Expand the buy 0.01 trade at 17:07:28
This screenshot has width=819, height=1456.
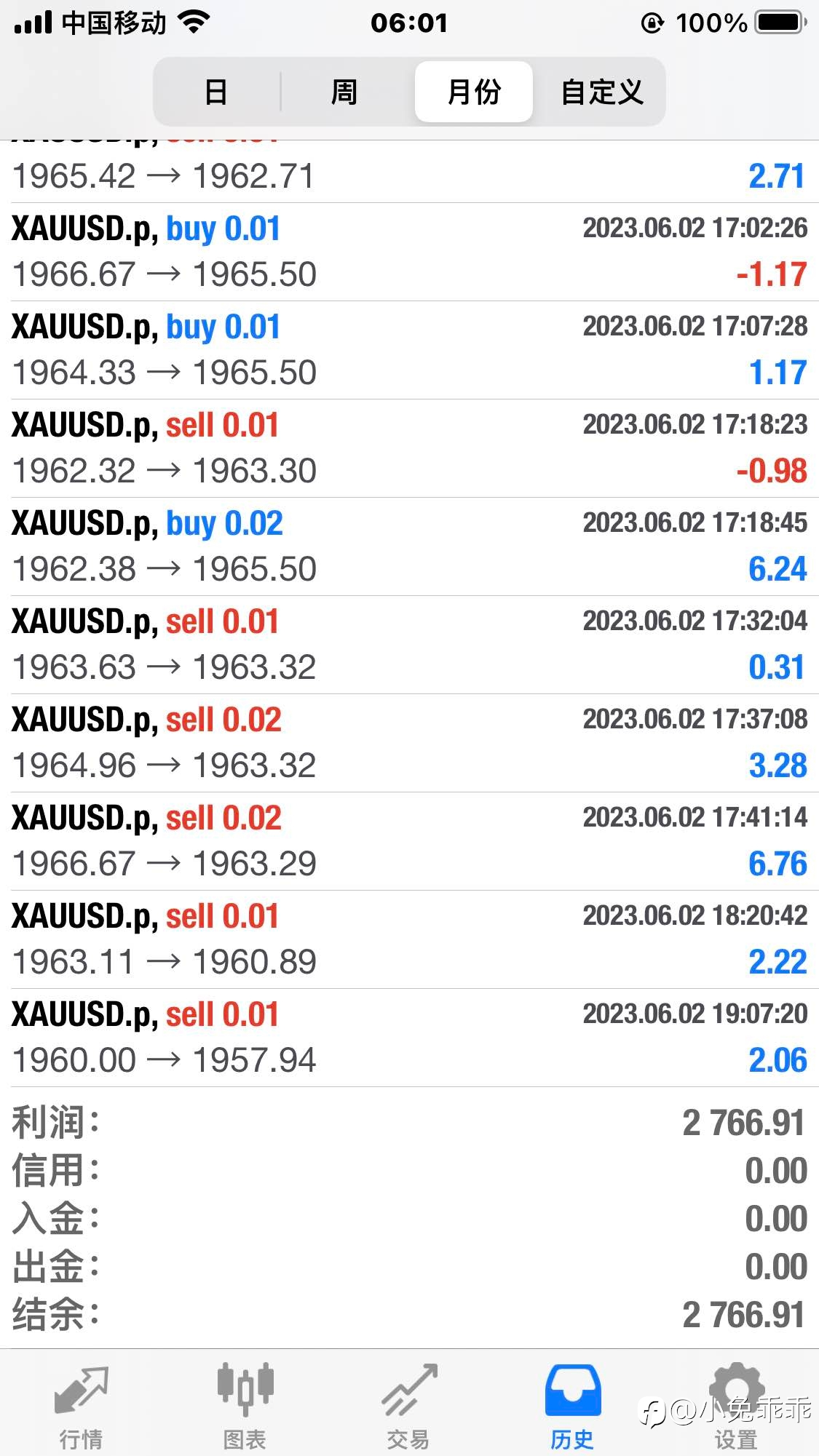coord(409,350)
